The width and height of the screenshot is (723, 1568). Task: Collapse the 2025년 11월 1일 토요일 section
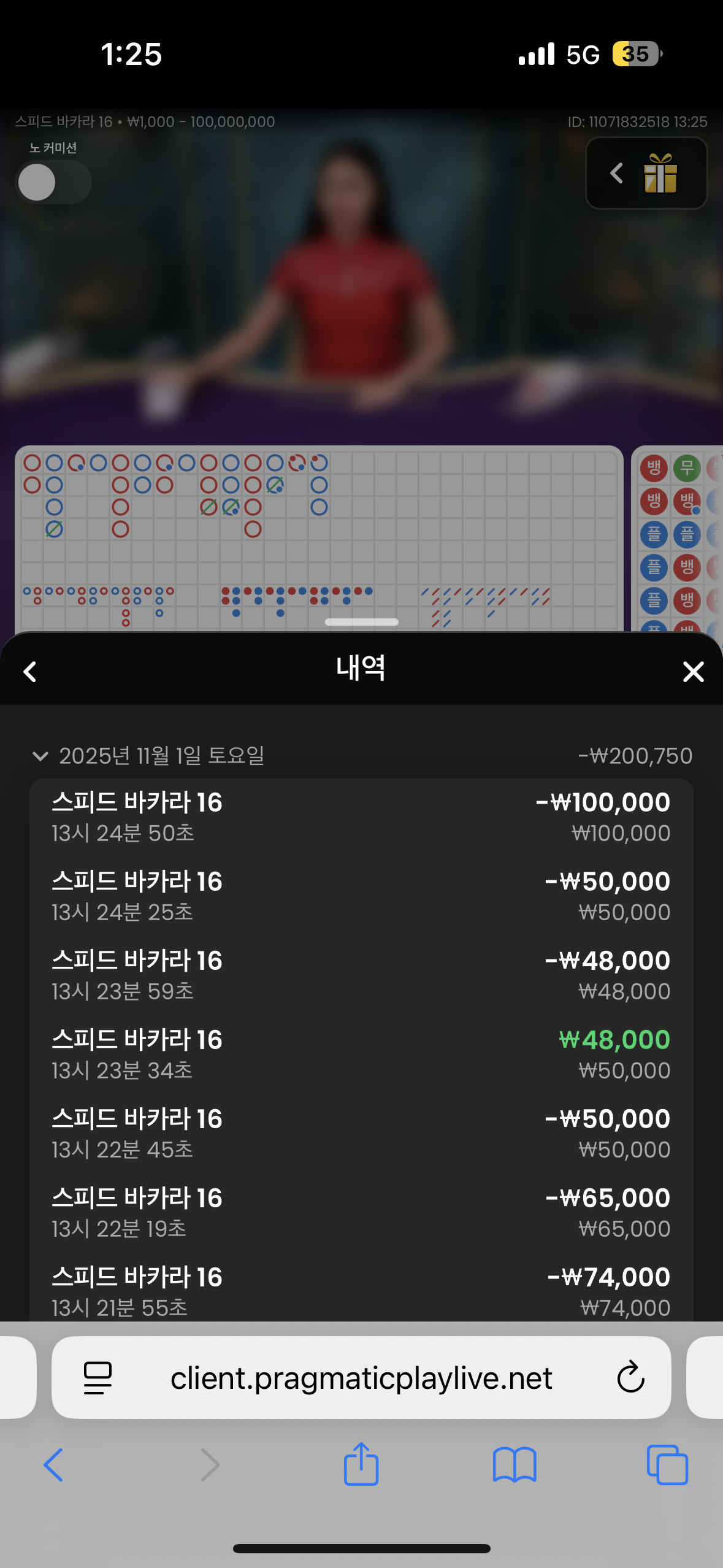point(40,756)
